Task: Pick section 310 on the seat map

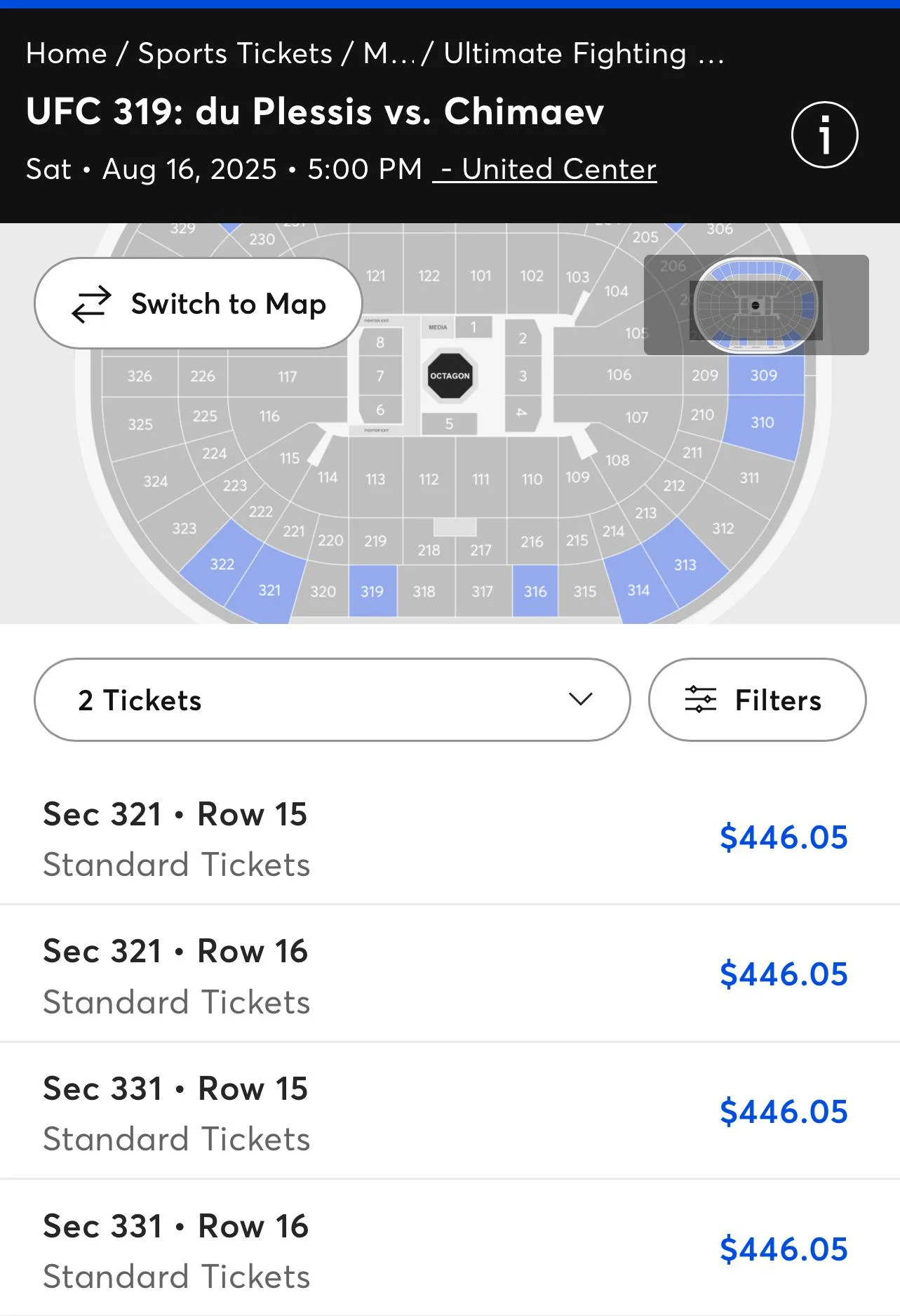Action: (x=763, y=422)
